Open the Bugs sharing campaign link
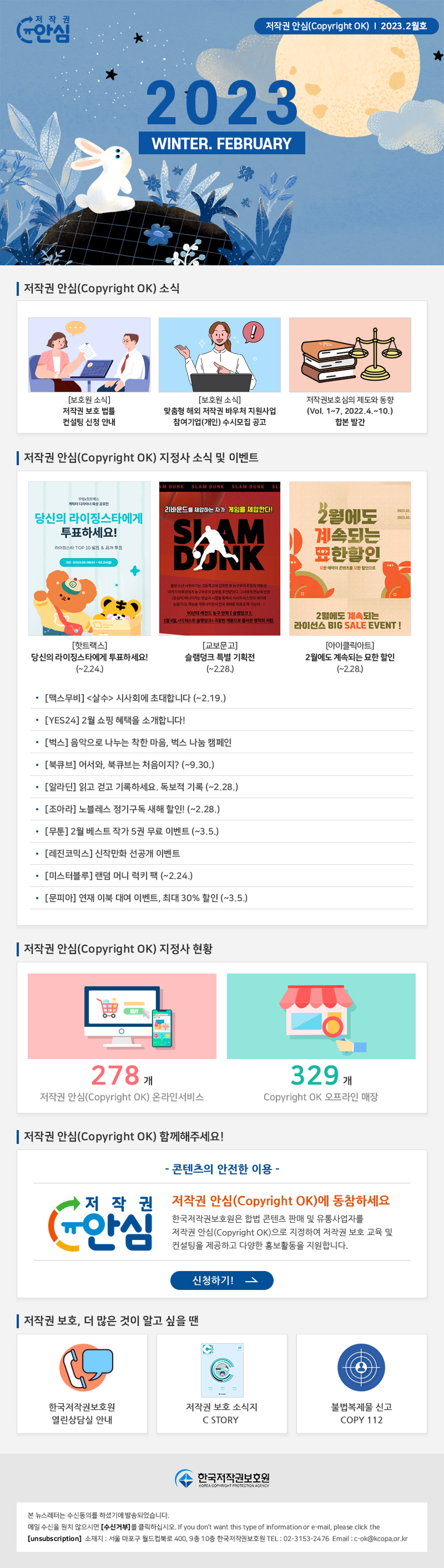The width and height of the screenshot is (444, 1568). coord(138,742)
